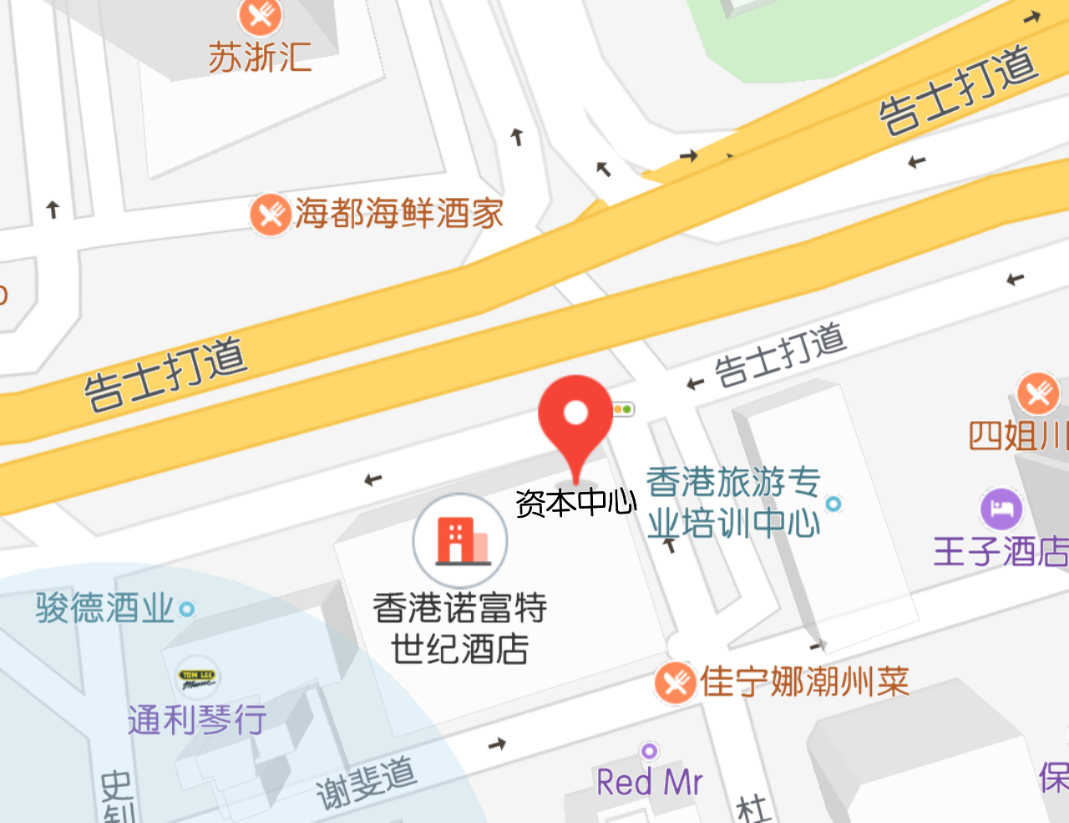Select the 海都海鲜酒家 restaurant marker
Image resolution: width=1069 pixels, height=823 pixels.
(x=270, y=214)
